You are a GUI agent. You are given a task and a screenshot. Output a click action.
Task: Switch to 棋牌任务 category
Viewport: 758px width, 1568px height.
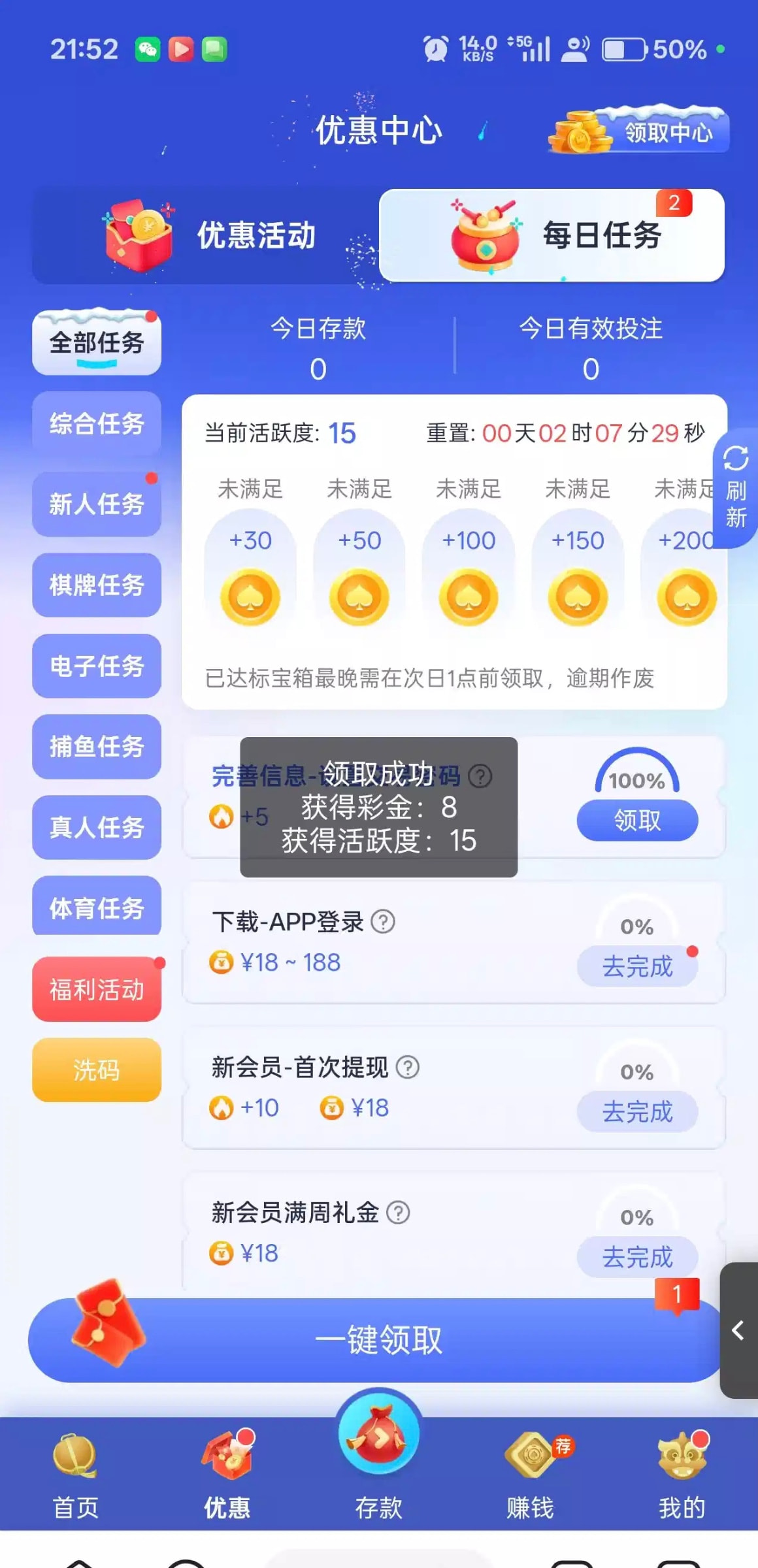coord(97,585)
